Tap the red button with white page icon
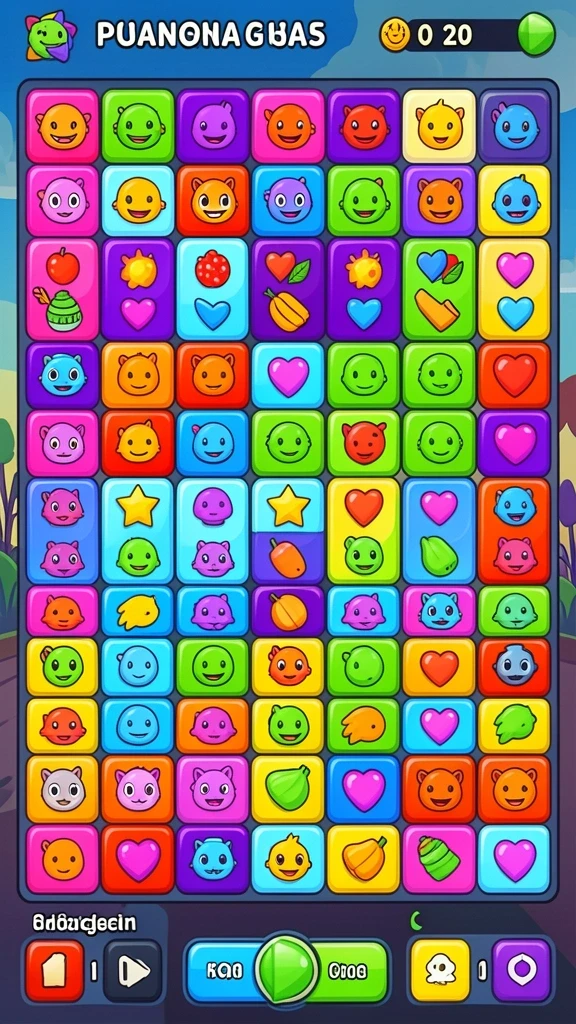This screenshot has width=576, height=1024. [55, 970]
